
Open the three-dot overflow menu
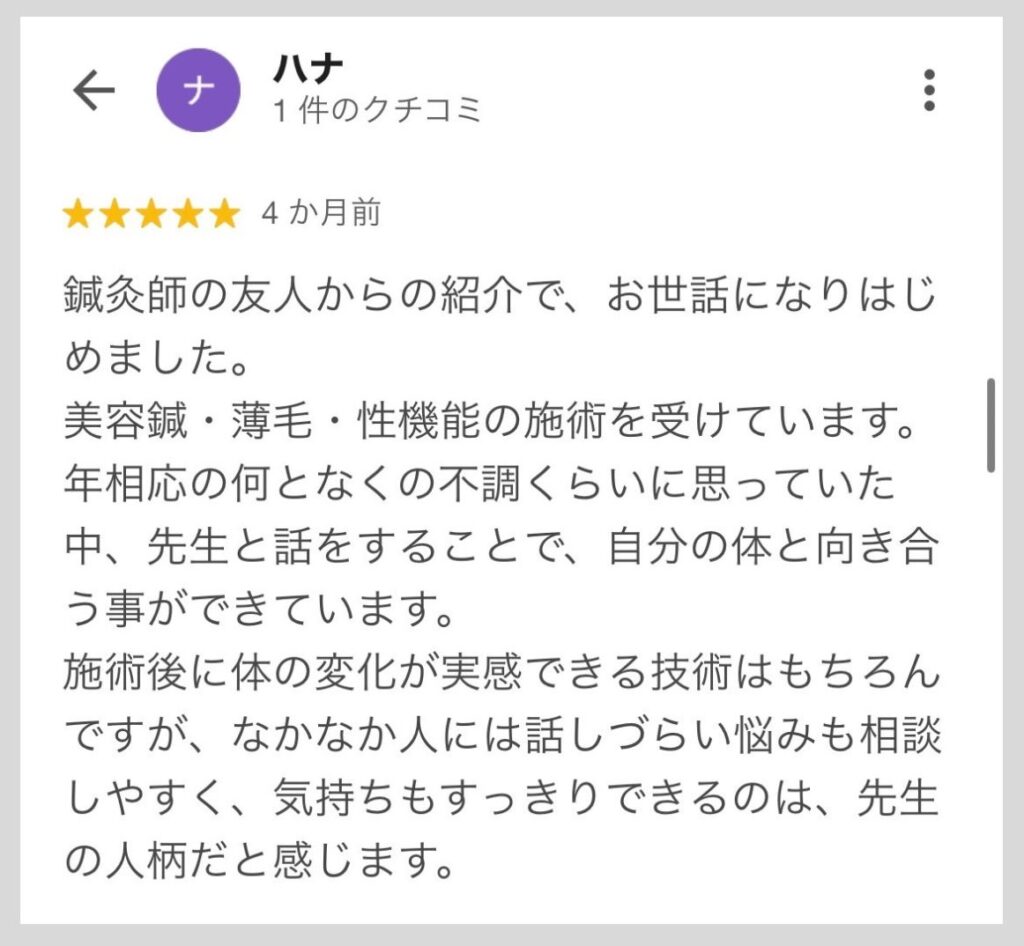929,90
